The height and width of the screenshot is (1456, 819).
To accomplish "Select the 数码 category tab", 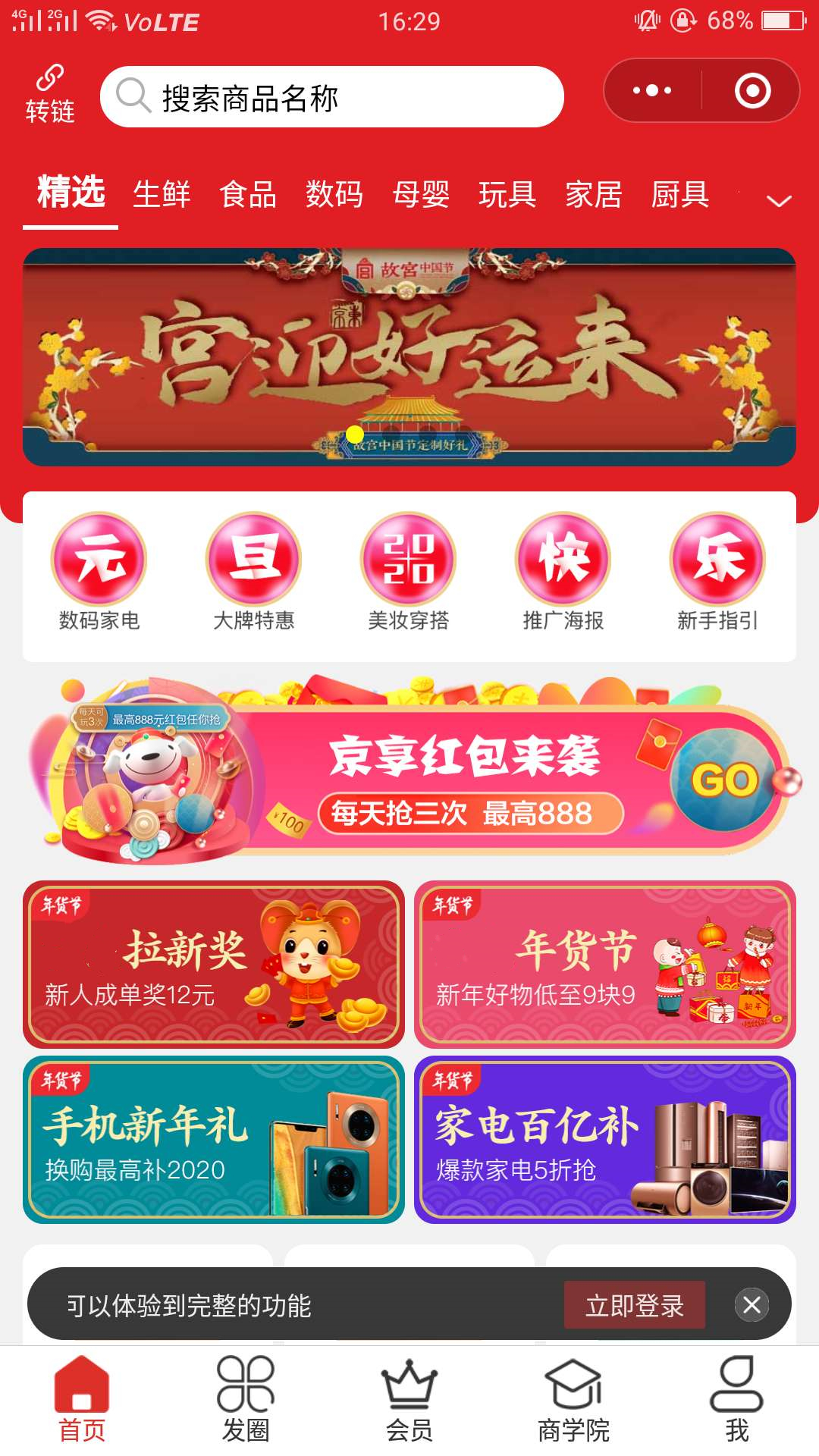I will point(334,195).
